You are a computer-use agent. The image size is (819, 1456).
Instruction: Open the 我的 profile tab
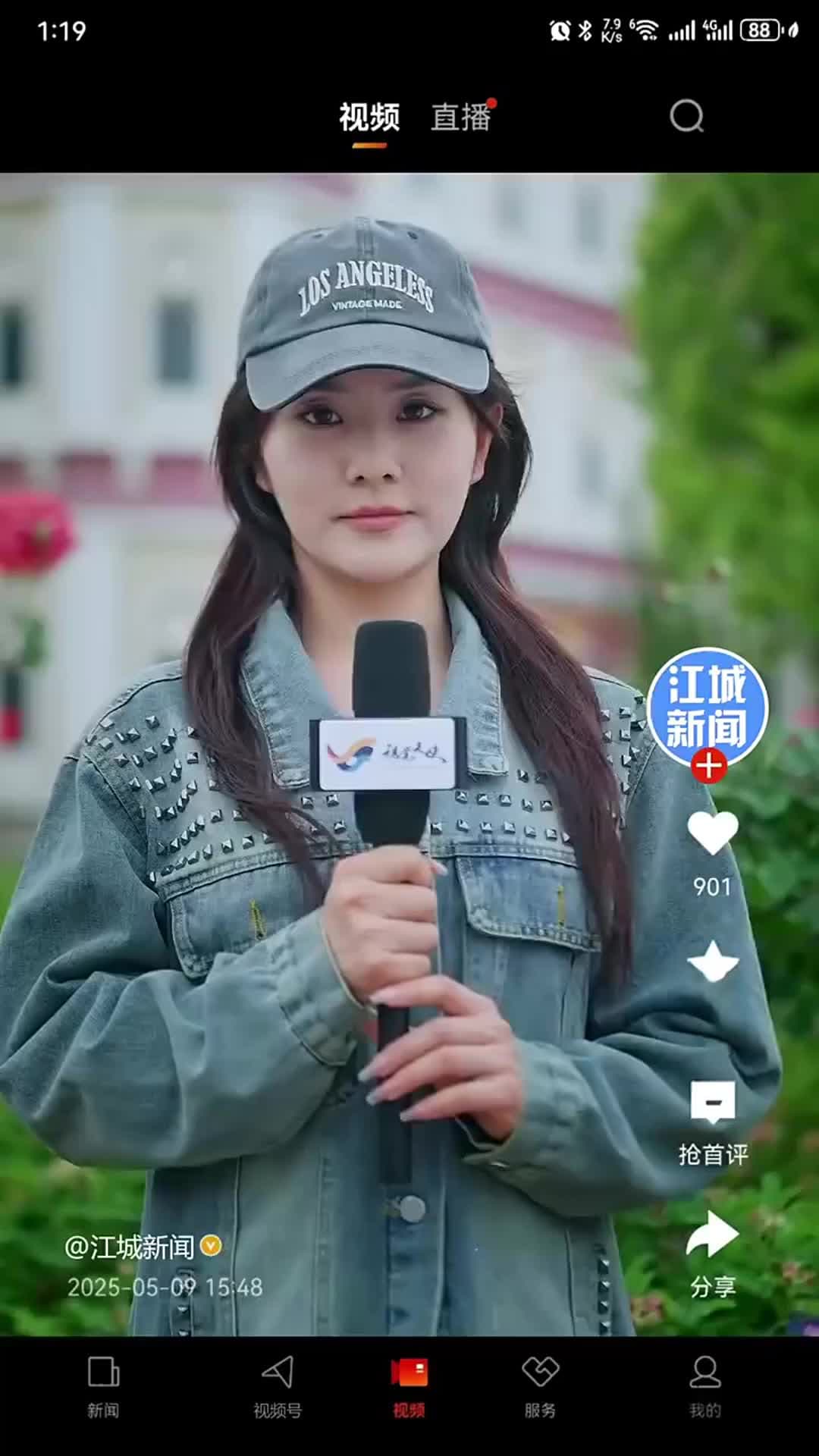[x=705, y=1389]
